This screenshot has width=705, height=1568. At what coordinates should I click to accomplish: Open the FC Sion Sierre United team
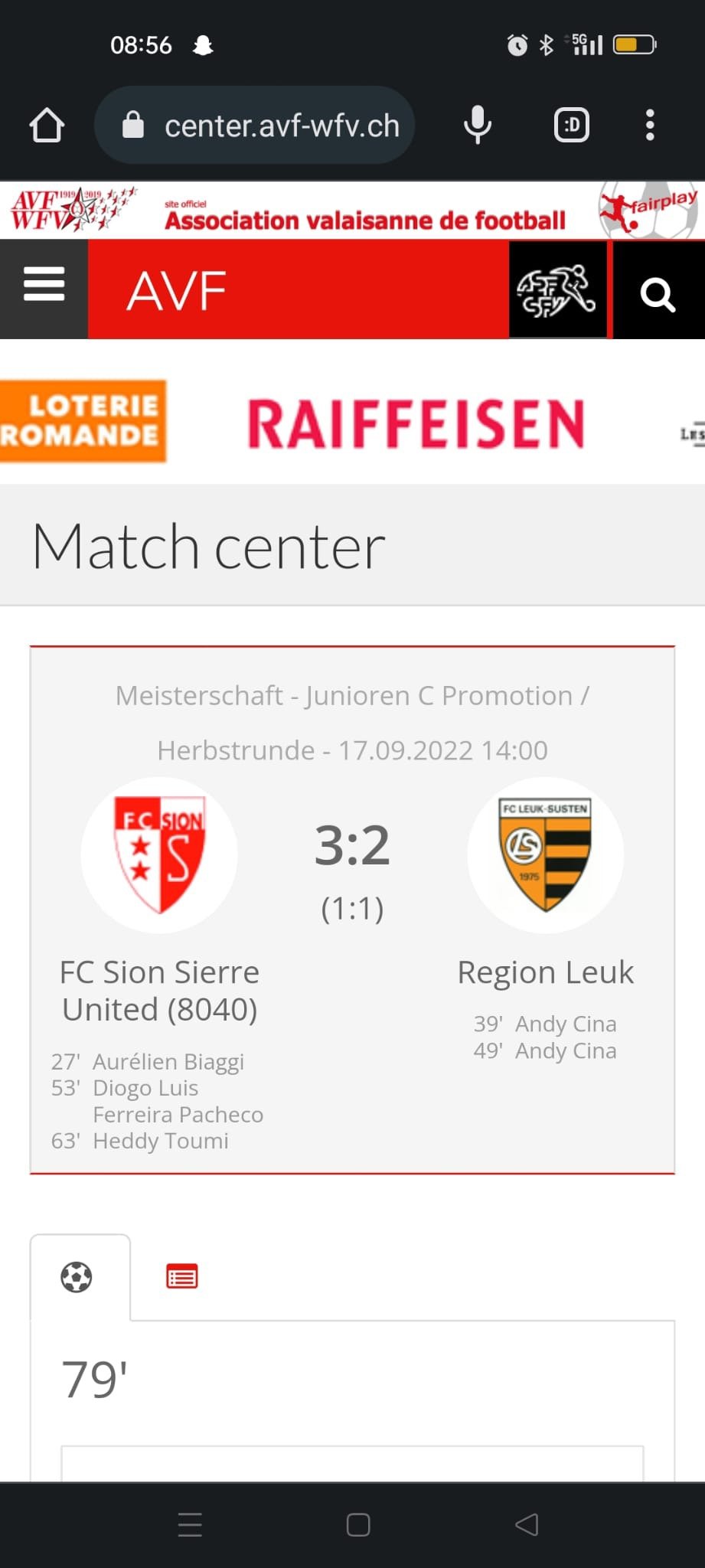[x=159, y=990]
